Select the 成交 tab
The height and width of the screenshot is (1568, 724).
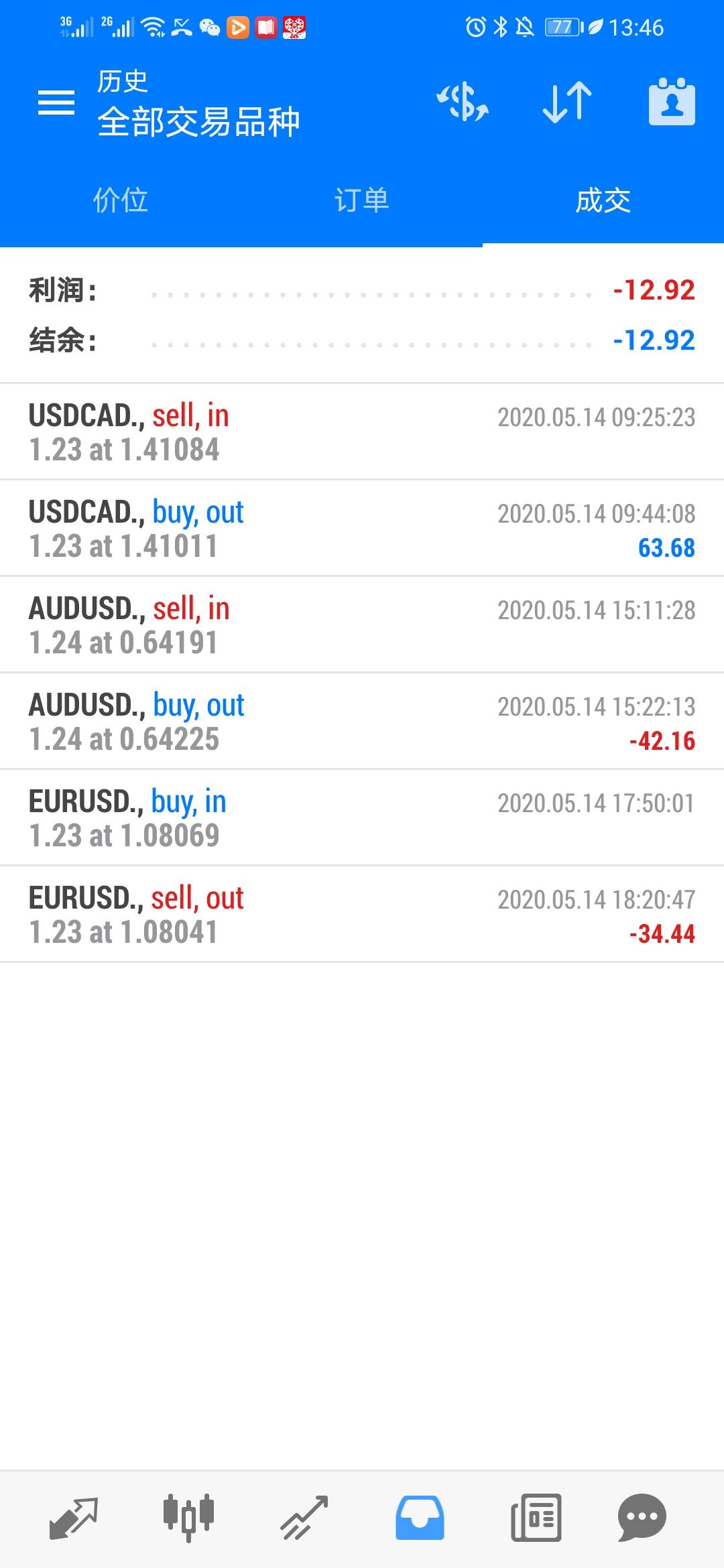point(603,200)
